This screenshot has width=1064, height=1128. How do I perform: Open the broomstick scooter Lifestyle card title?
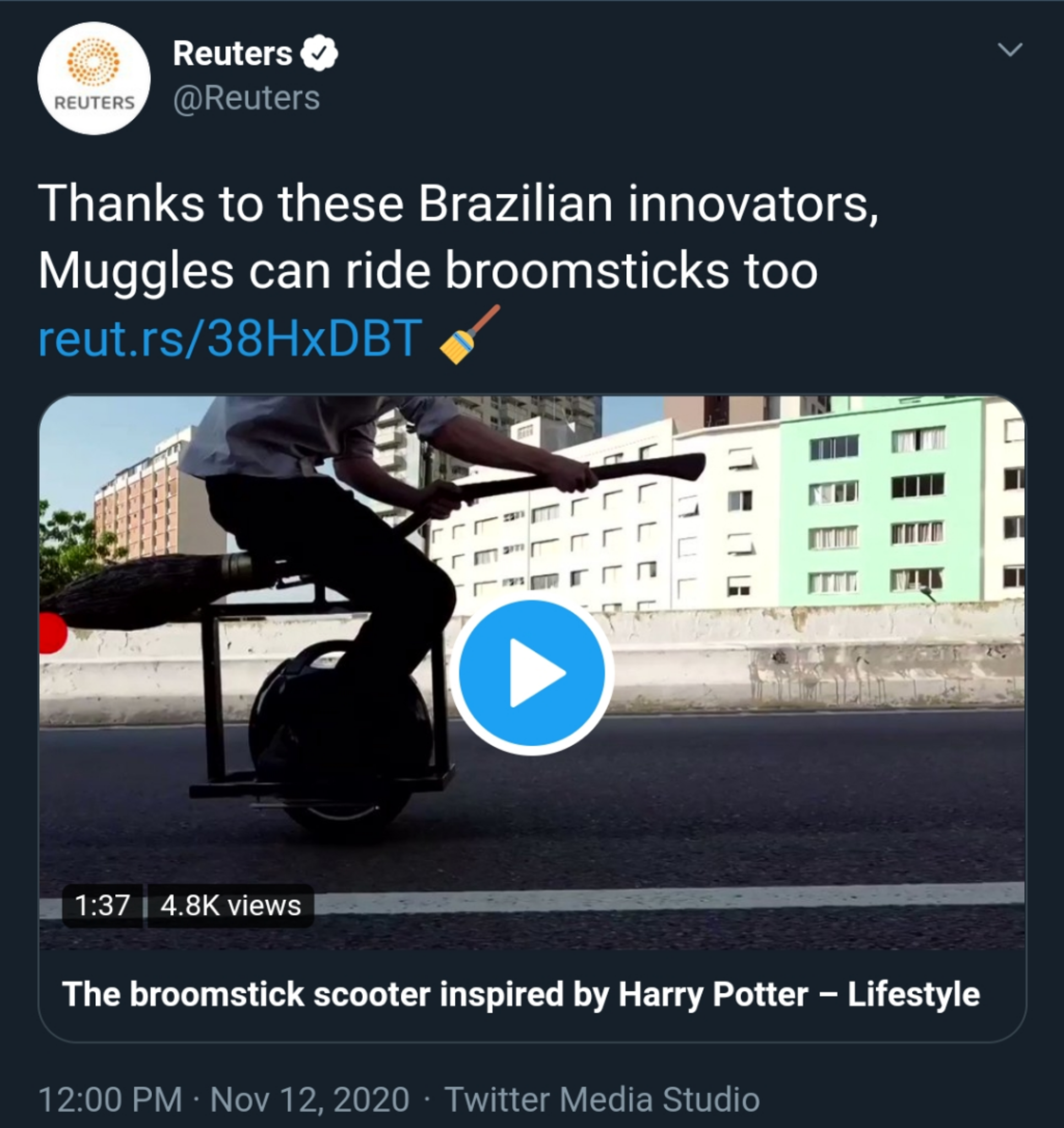pyautogui.click(x=521, y=994)
